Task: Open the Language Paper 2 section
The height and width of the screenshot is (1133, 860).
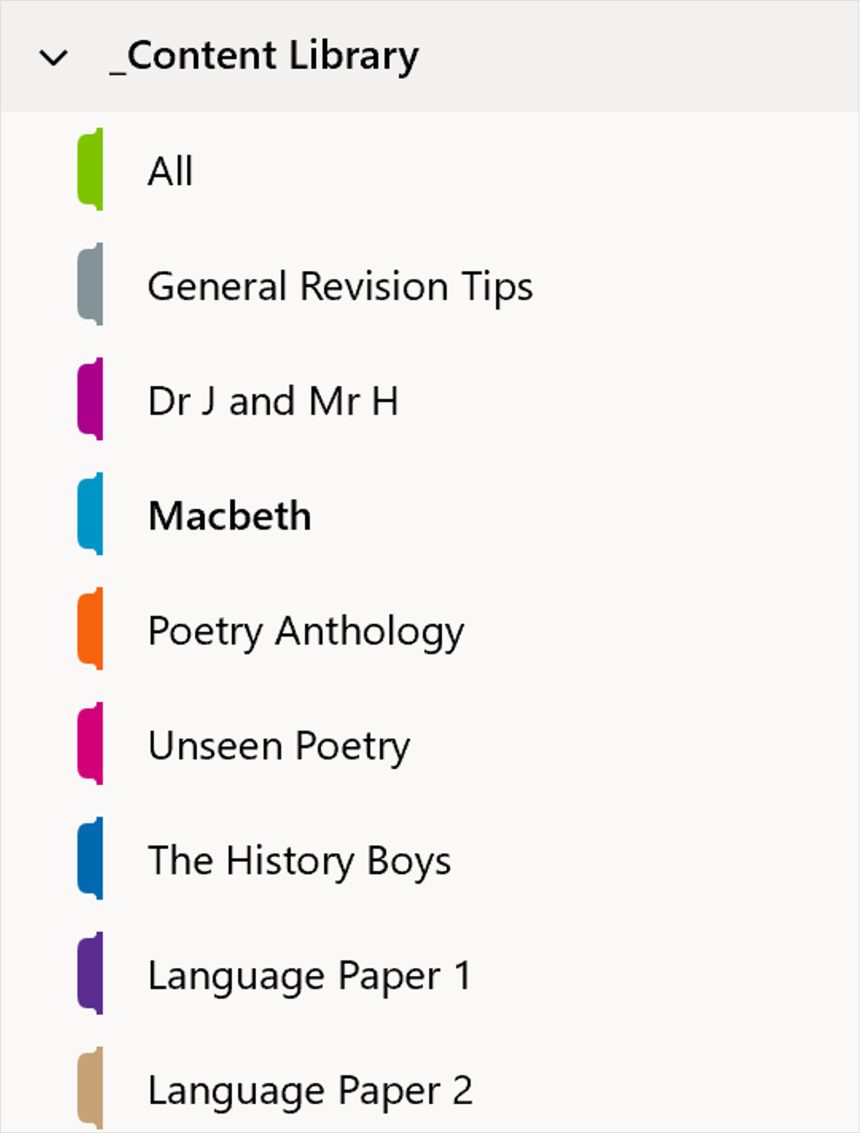Action: tap(312, 1089)
